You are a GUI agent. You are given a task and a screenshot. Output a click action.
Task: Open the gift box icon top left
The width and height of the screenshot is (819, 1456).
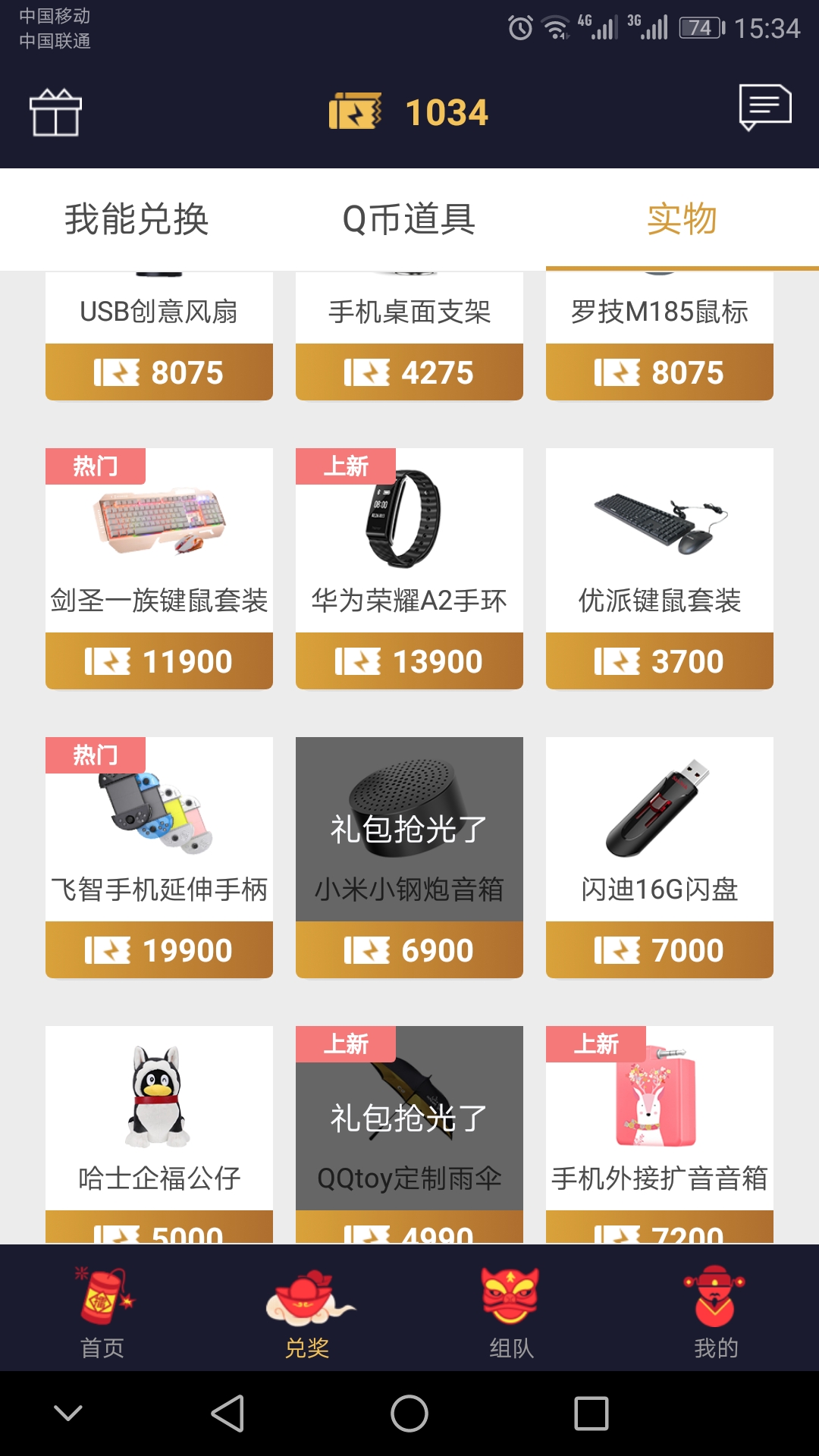pyautogui.click(x=55, y=112)
